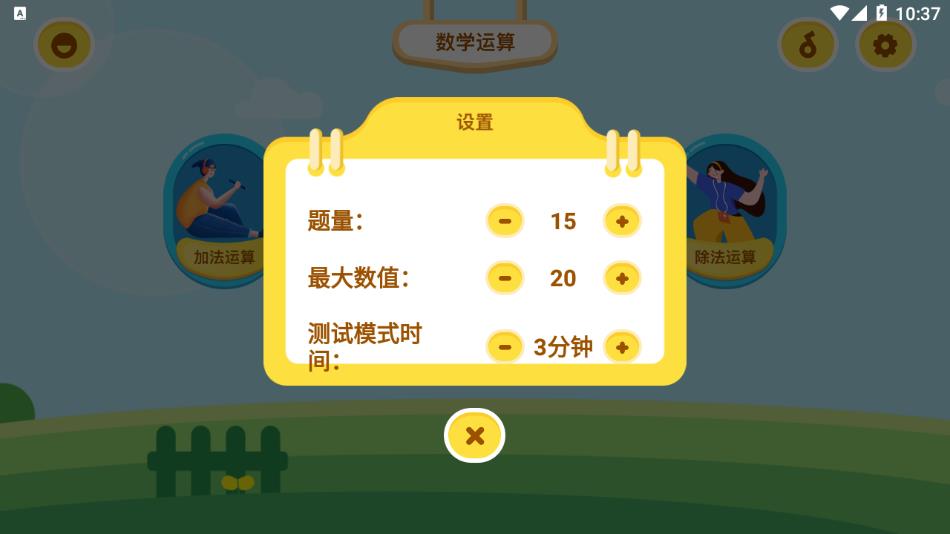The image size is (950, 534).
Task: Toggle the music note button
Action: 807,45
